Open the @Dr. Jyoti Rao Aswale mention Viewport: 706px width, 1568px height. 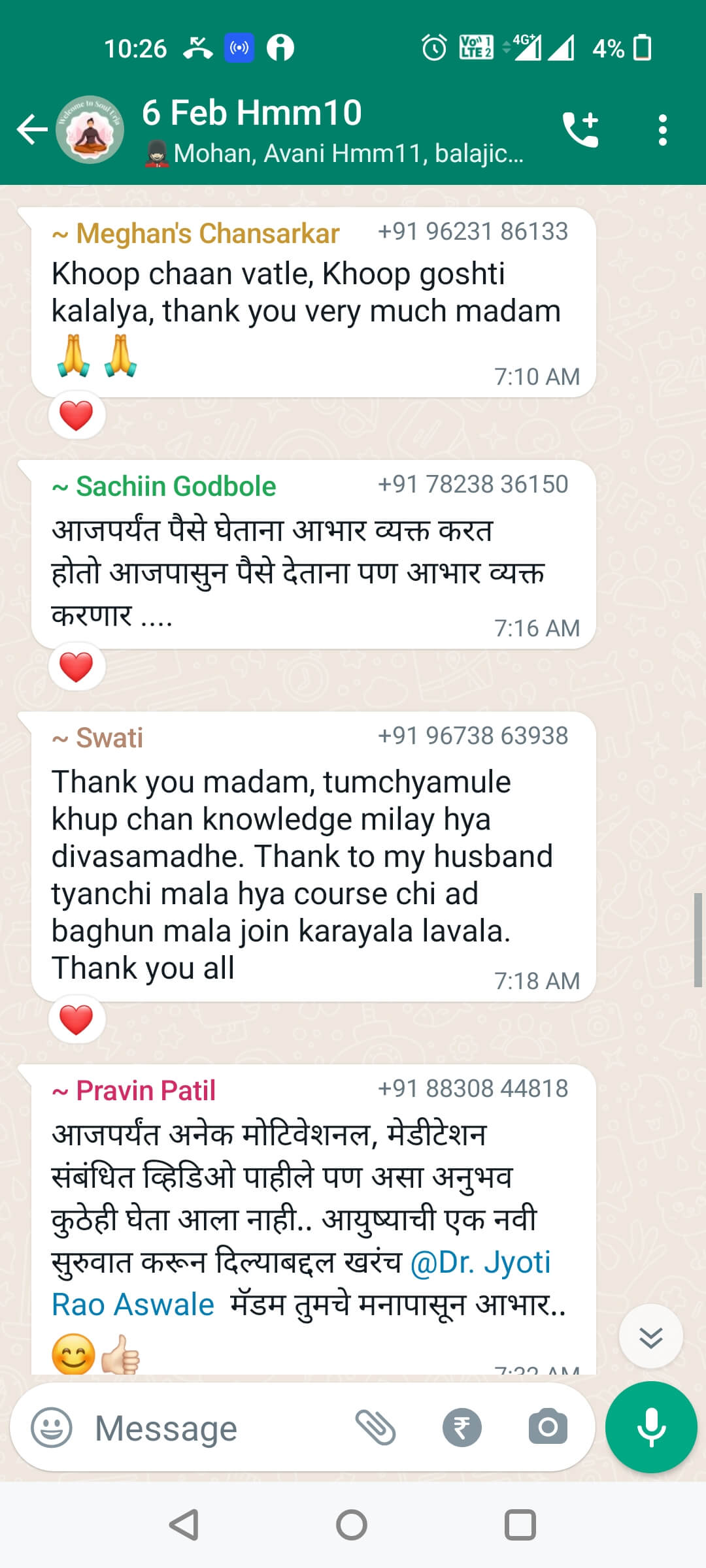pyautogui.click(x=301, y=1283)
